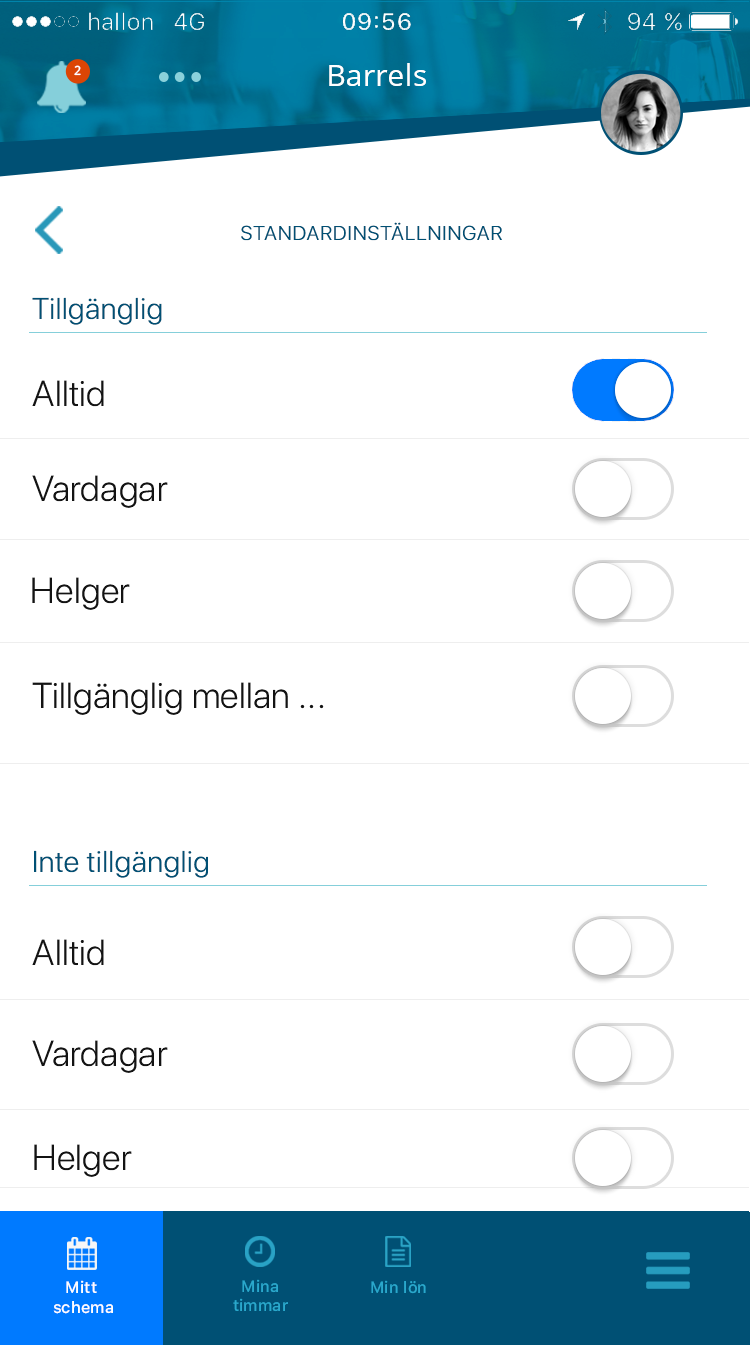Image resolution: width=750 pixels, height=1345 pixels.
Task: Switch to the Min lön tab
Action: coord(398,1266)
